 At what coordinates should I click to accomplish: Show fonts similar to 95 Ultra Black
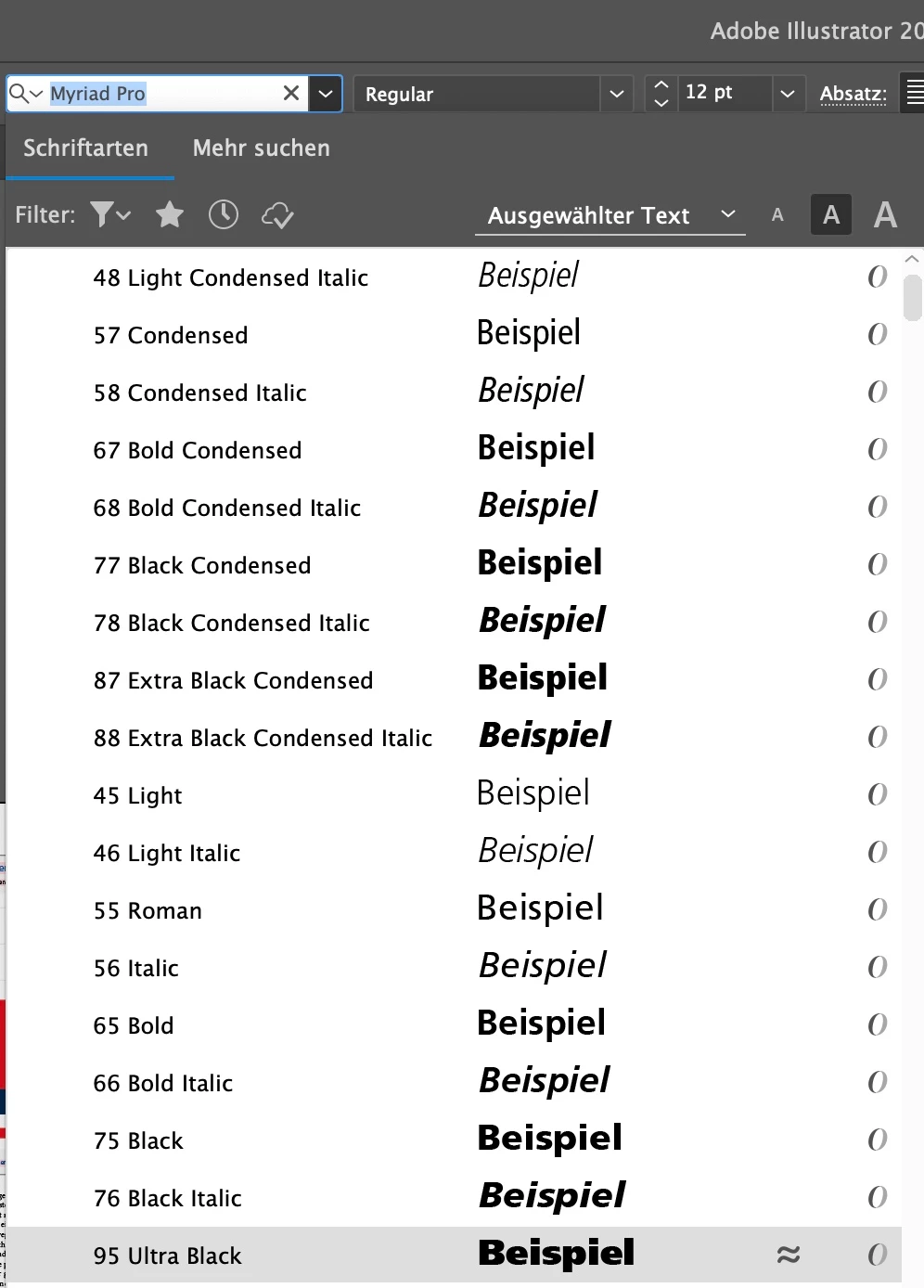tap(788, 1255)
